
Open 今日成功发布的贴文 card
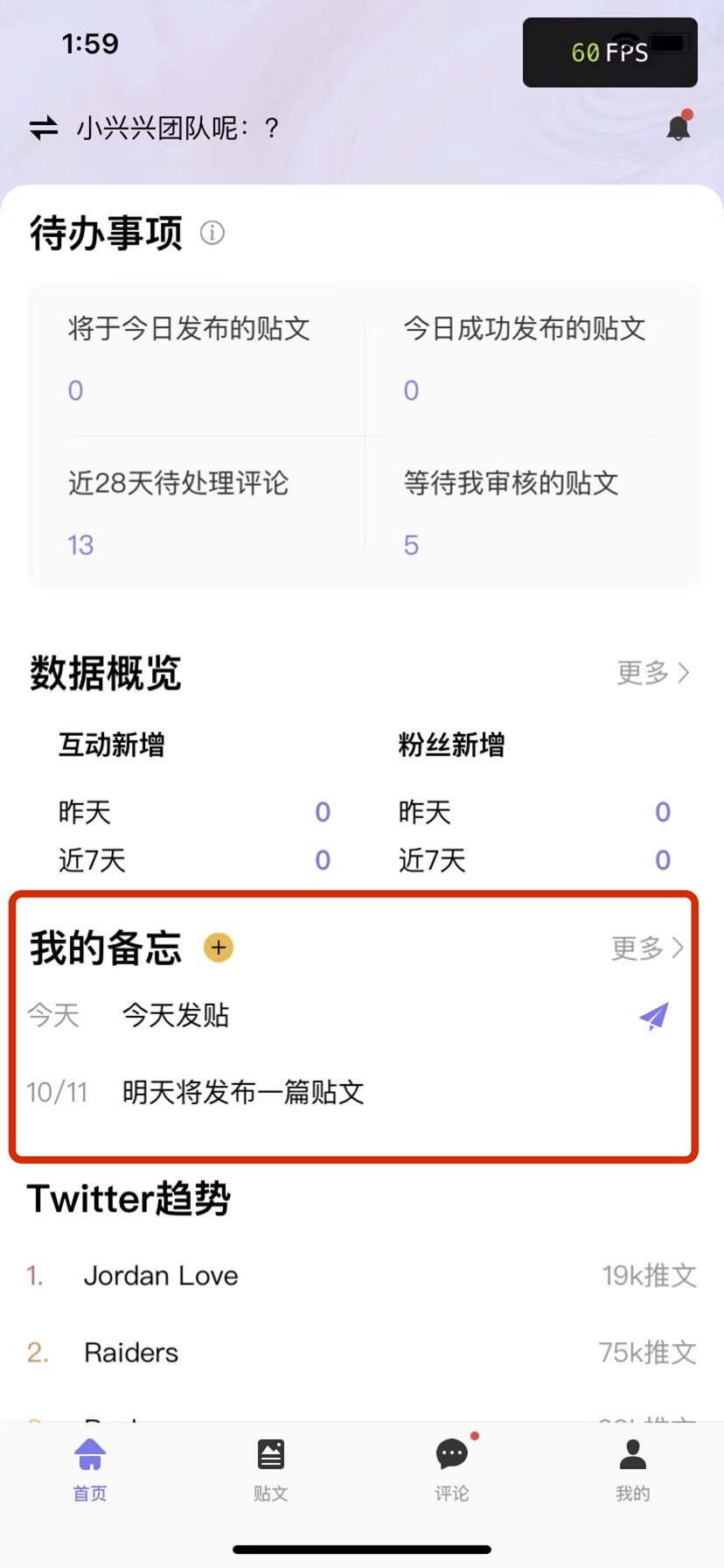point(532,360)
